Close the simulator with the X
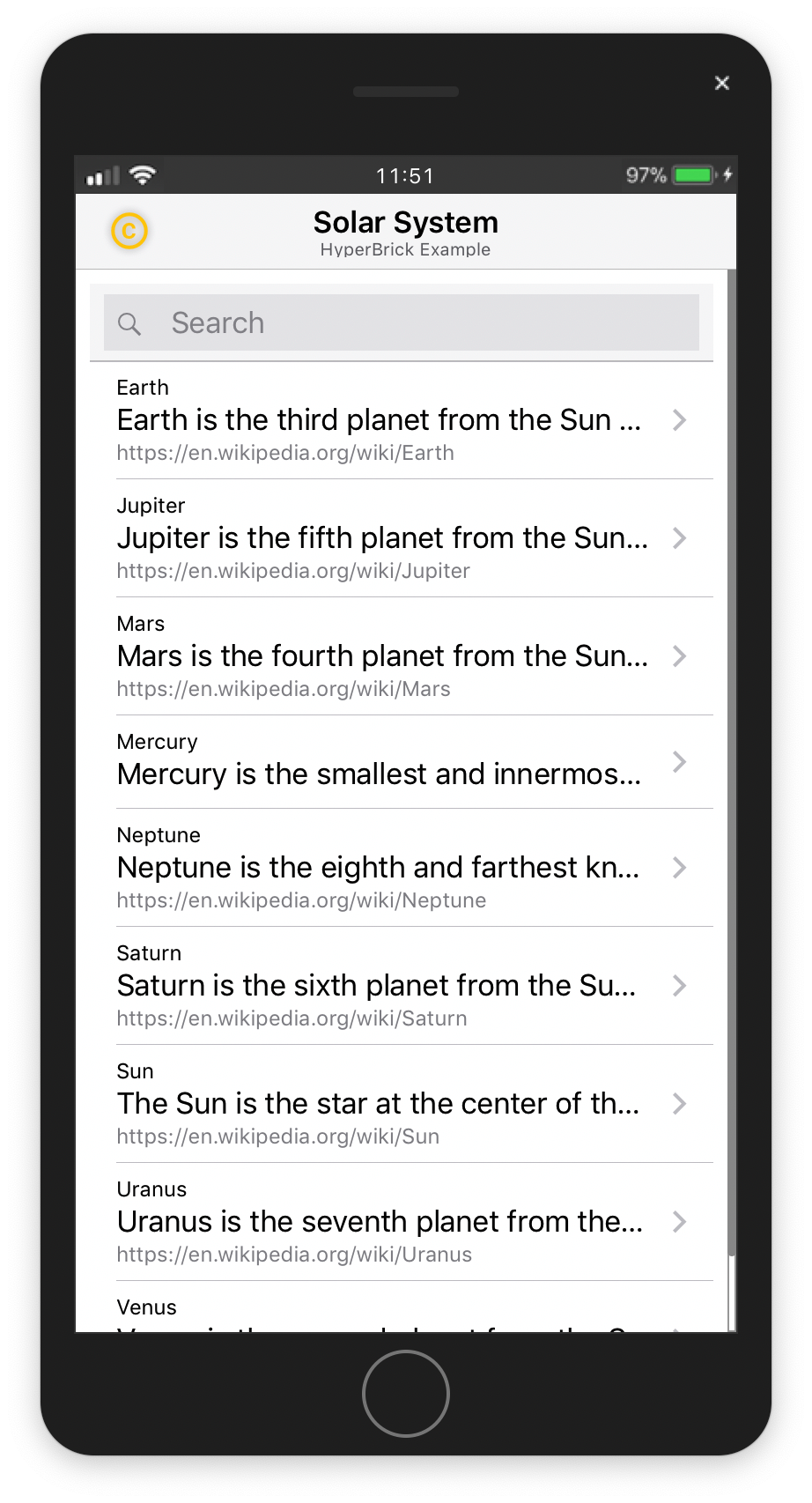 [x=722, y=83]
